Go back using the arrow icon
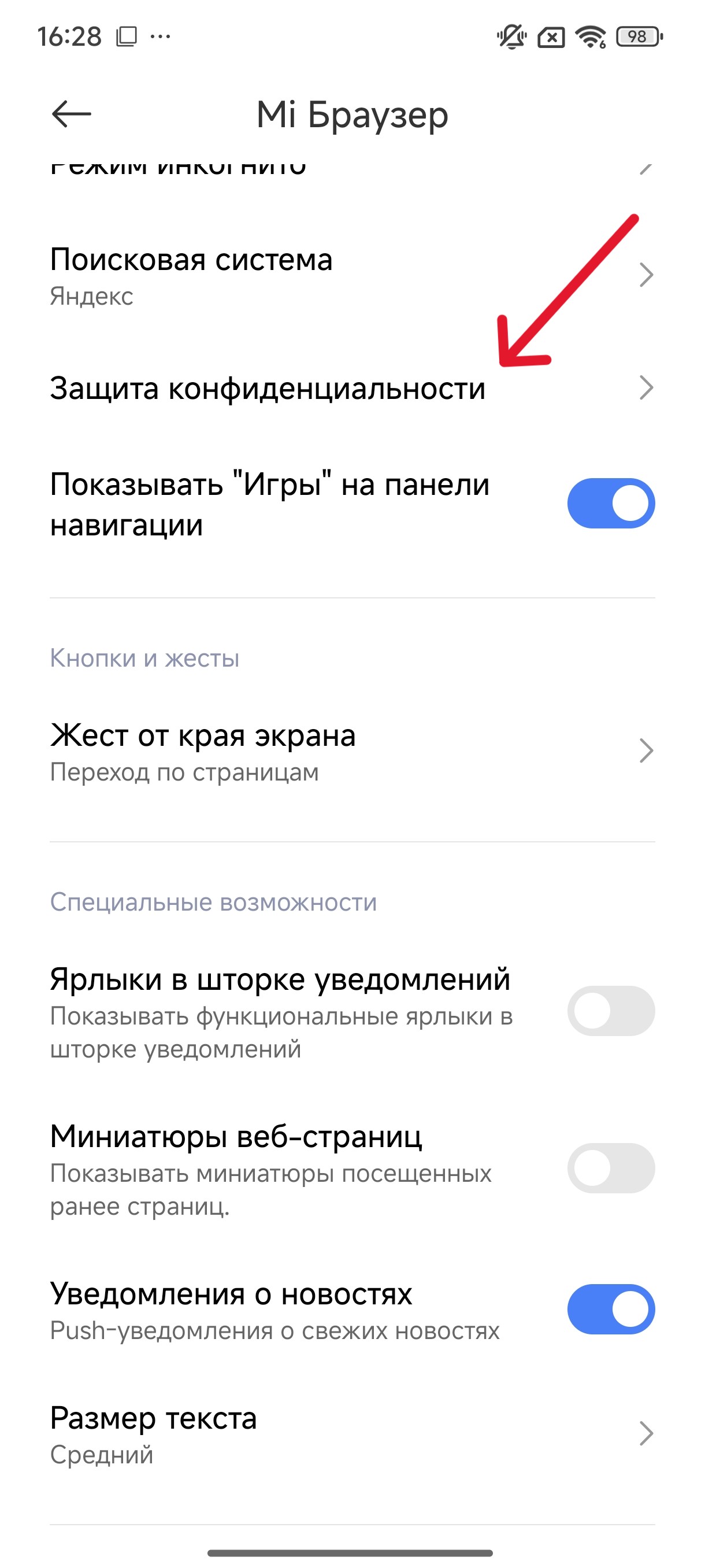Viewport: 705px width, 1568px height. pyautogui.click(x=71, y=114)
